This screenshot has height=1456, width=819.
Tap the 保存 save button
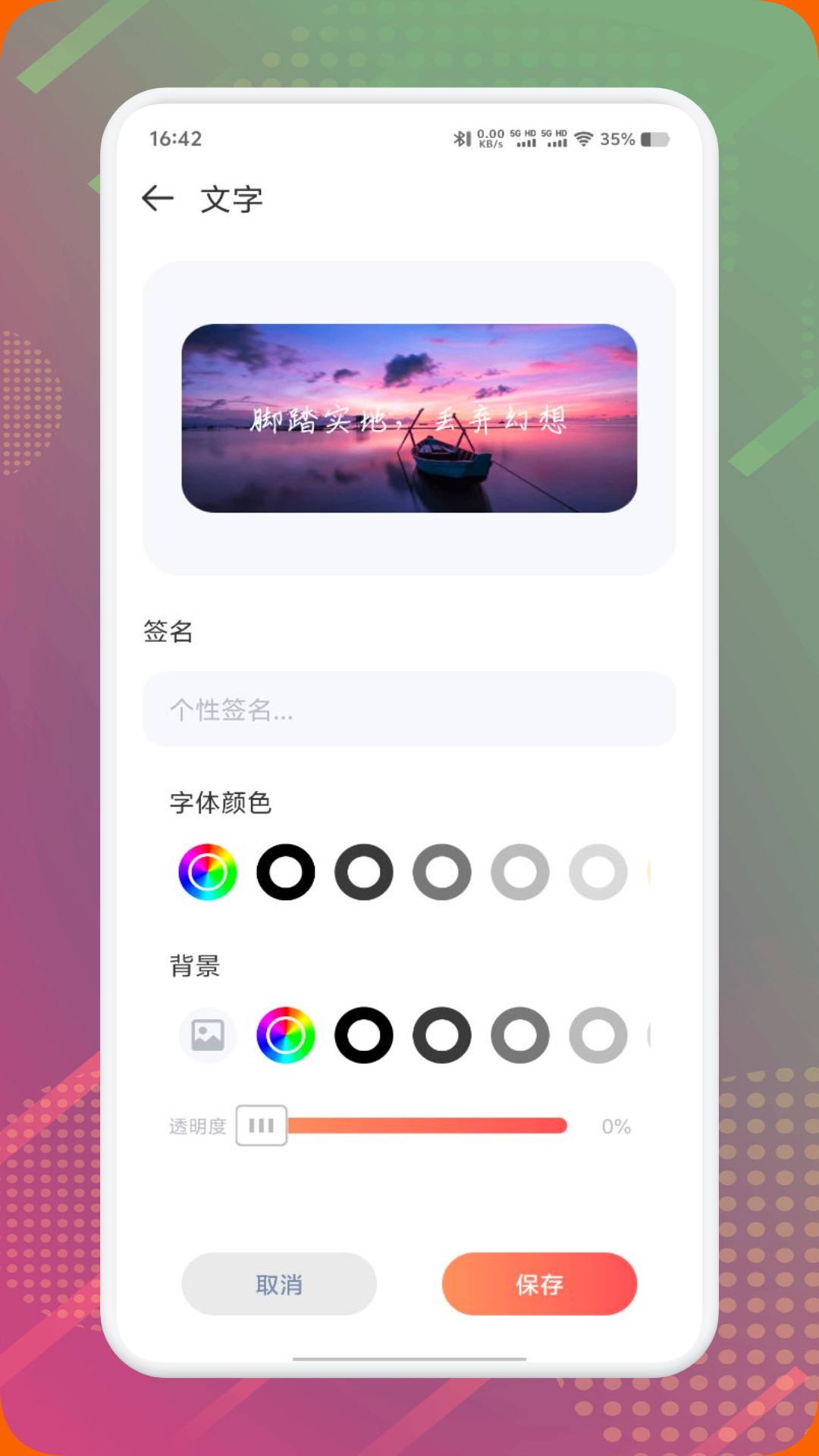[539, 1285]
